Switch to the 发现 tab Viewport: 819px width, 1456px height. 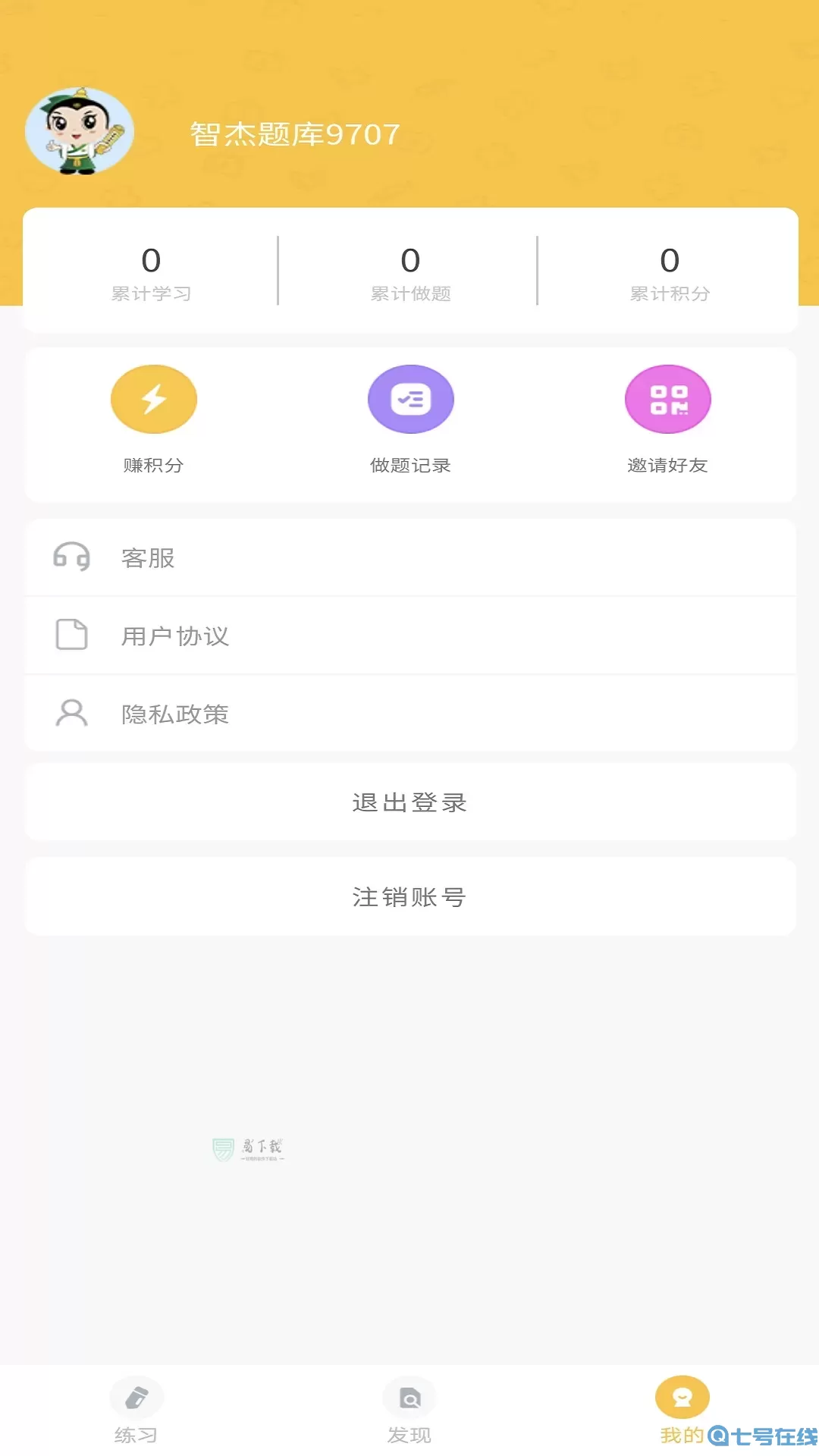[409, 1410]
